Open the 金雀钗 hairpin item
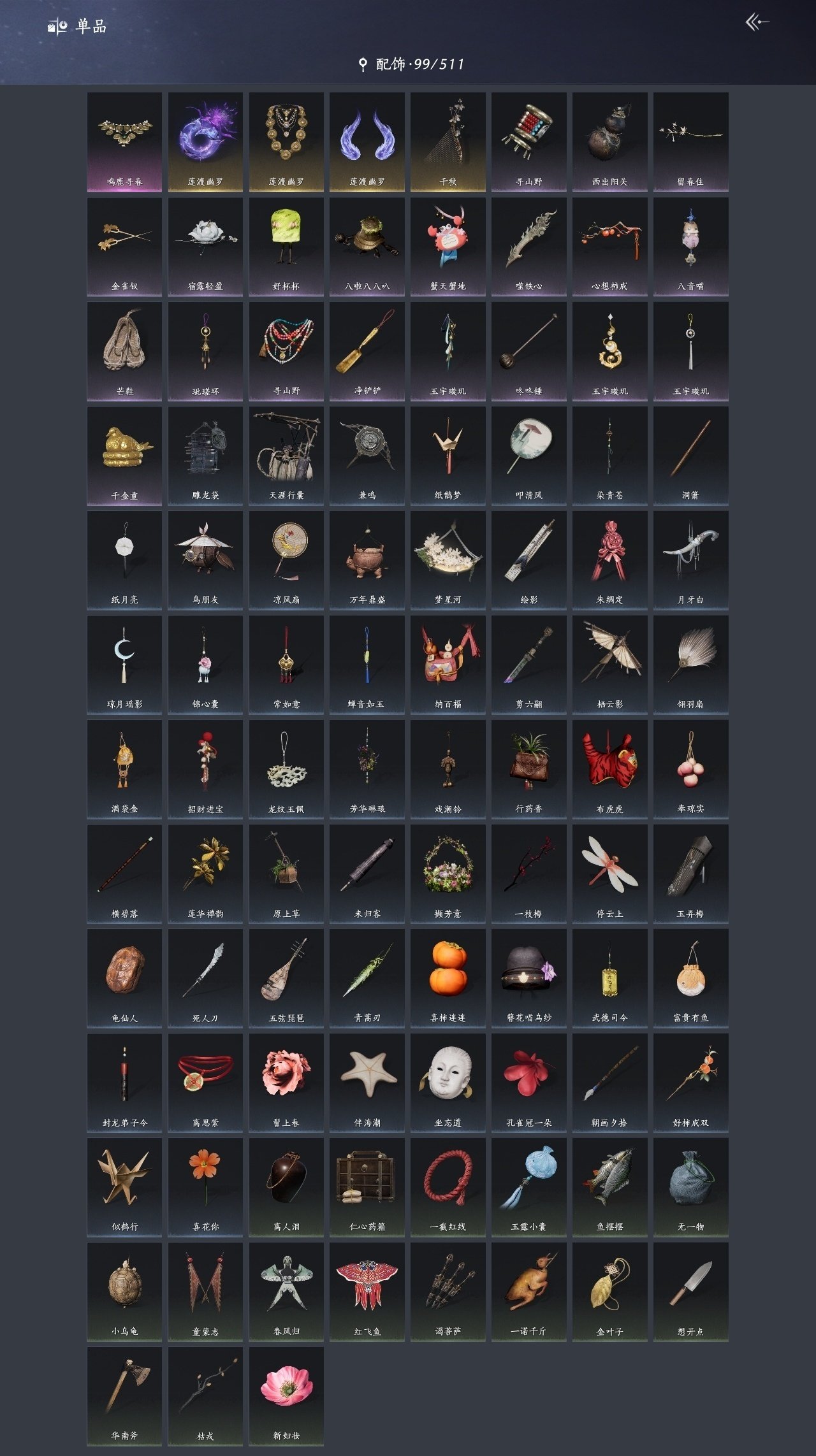816x1456 pixels. click(124, 247)
